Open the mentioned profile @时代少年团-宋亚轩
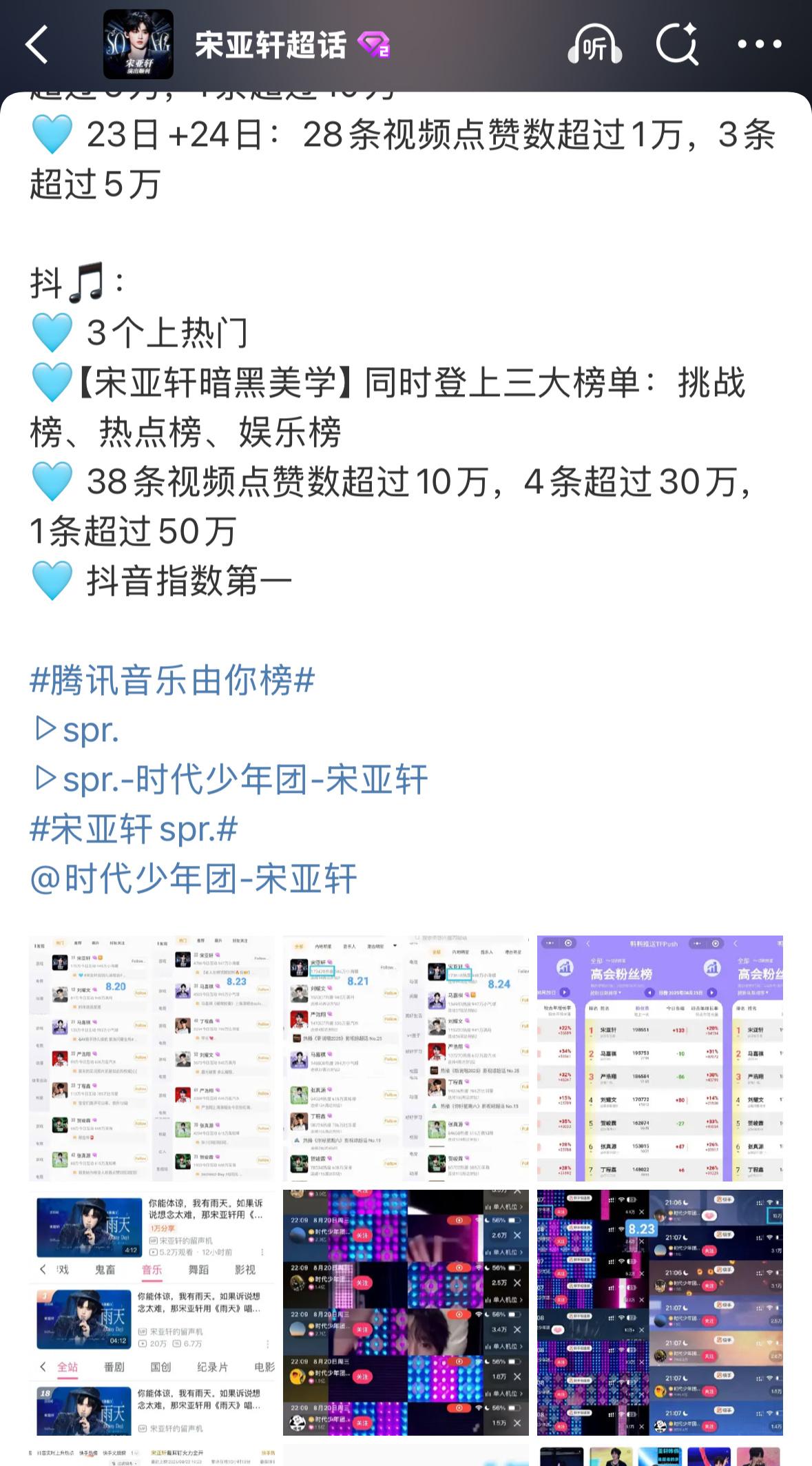Screen dimensions: 812x1466 (x=194, y=878)
